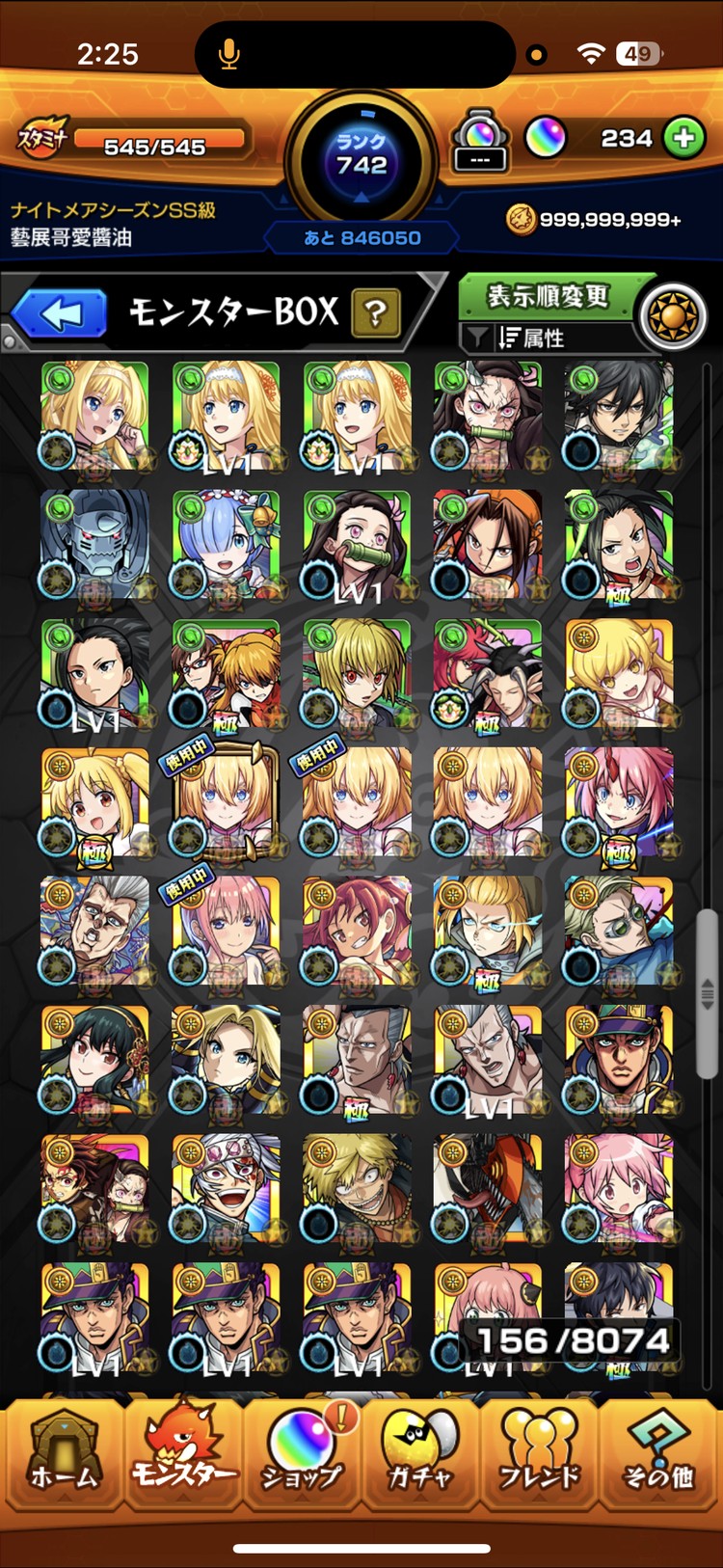Viewport: 723px width, 1568px height.
Task: Tap the green plus to add orbs
Action: tap(683, 138)
